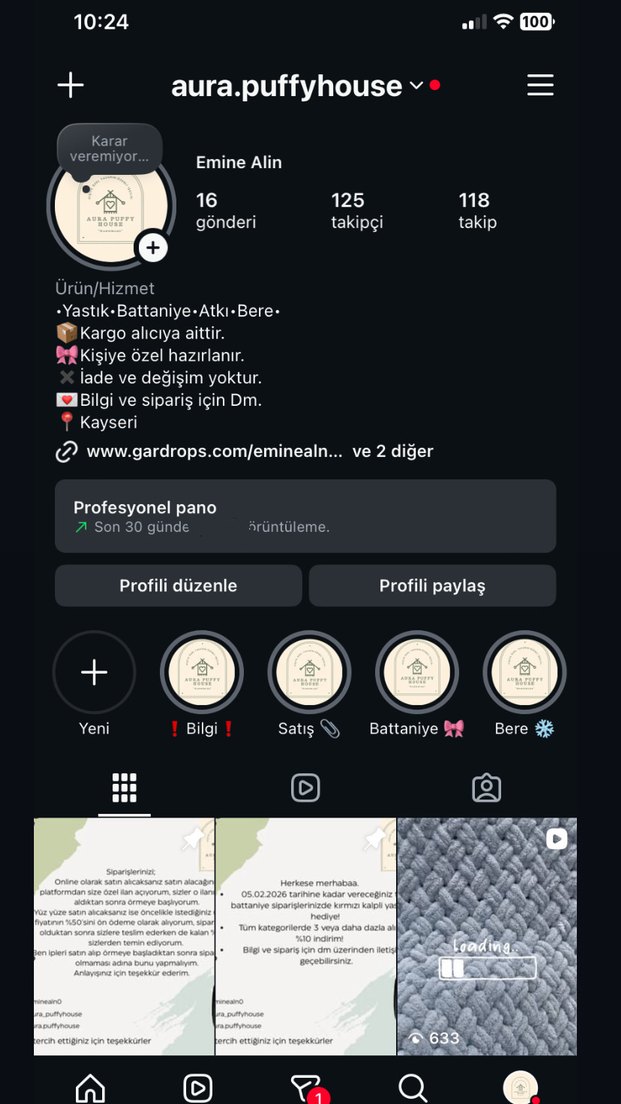The height and width of the screenshot is (1104, 621).
Task: Add a story via profile photo plus
Action: 152,247
